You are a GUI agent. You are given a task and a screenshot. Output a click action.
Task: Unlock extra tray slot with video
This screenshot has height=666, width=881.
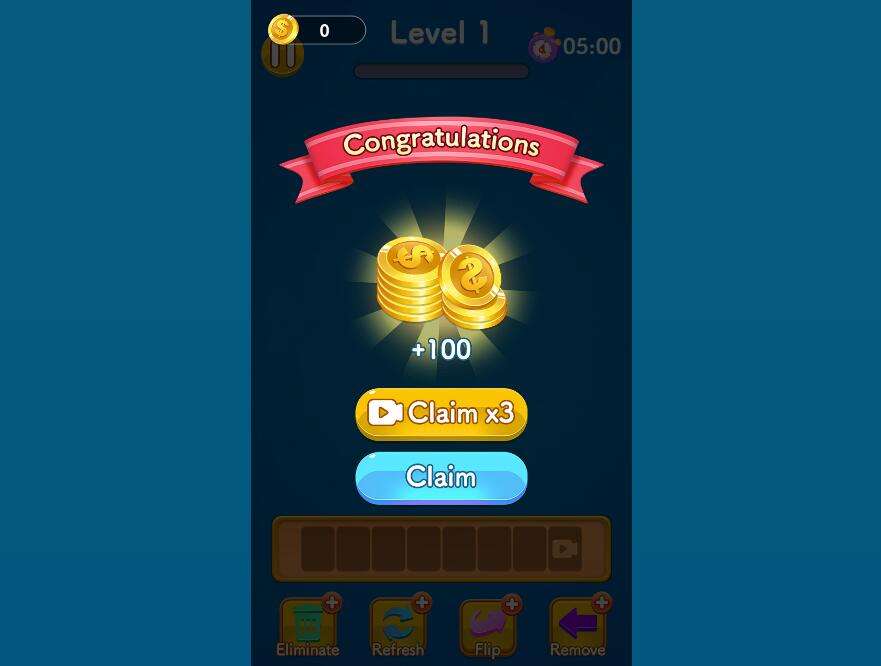(565, 549)
